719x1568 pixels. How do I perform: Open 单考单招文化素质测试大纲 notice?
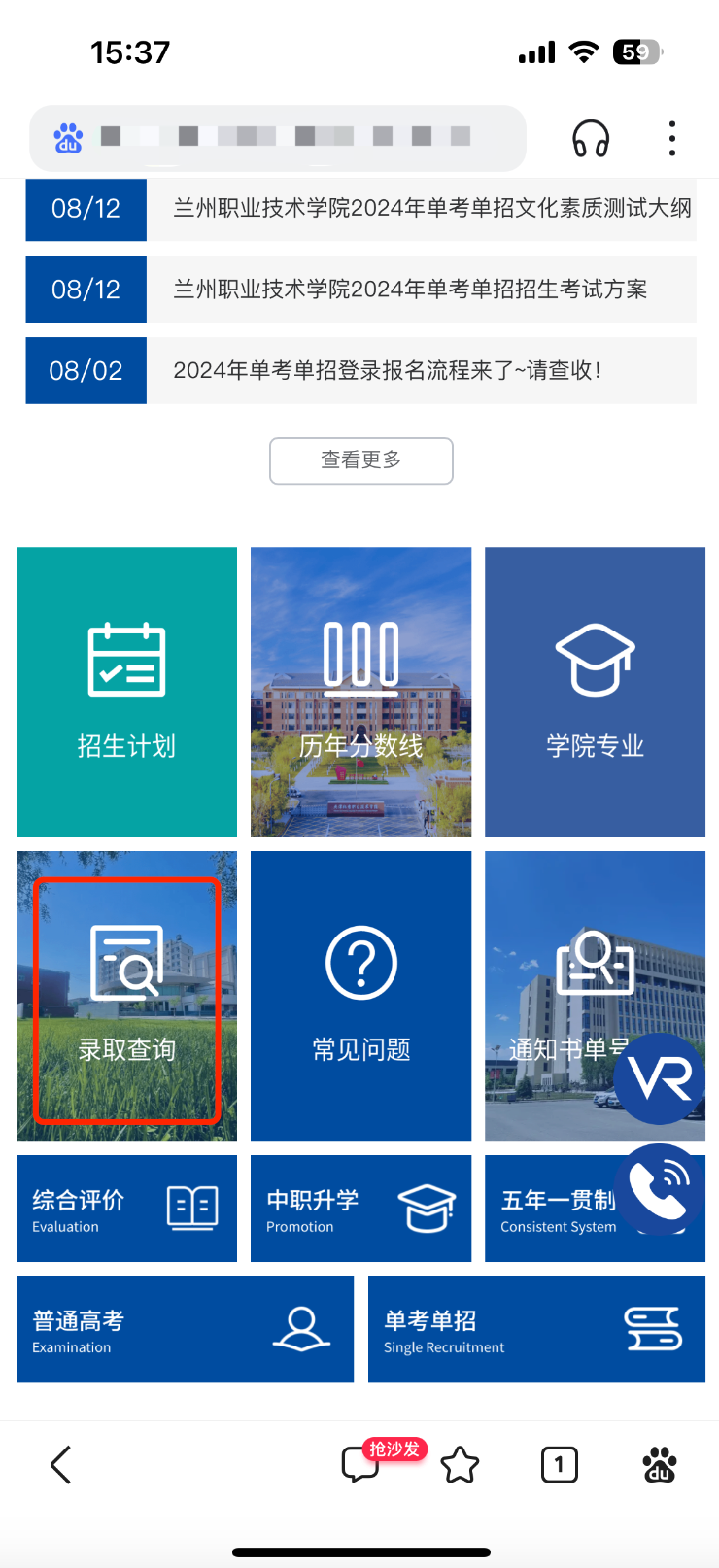point(431,208)
